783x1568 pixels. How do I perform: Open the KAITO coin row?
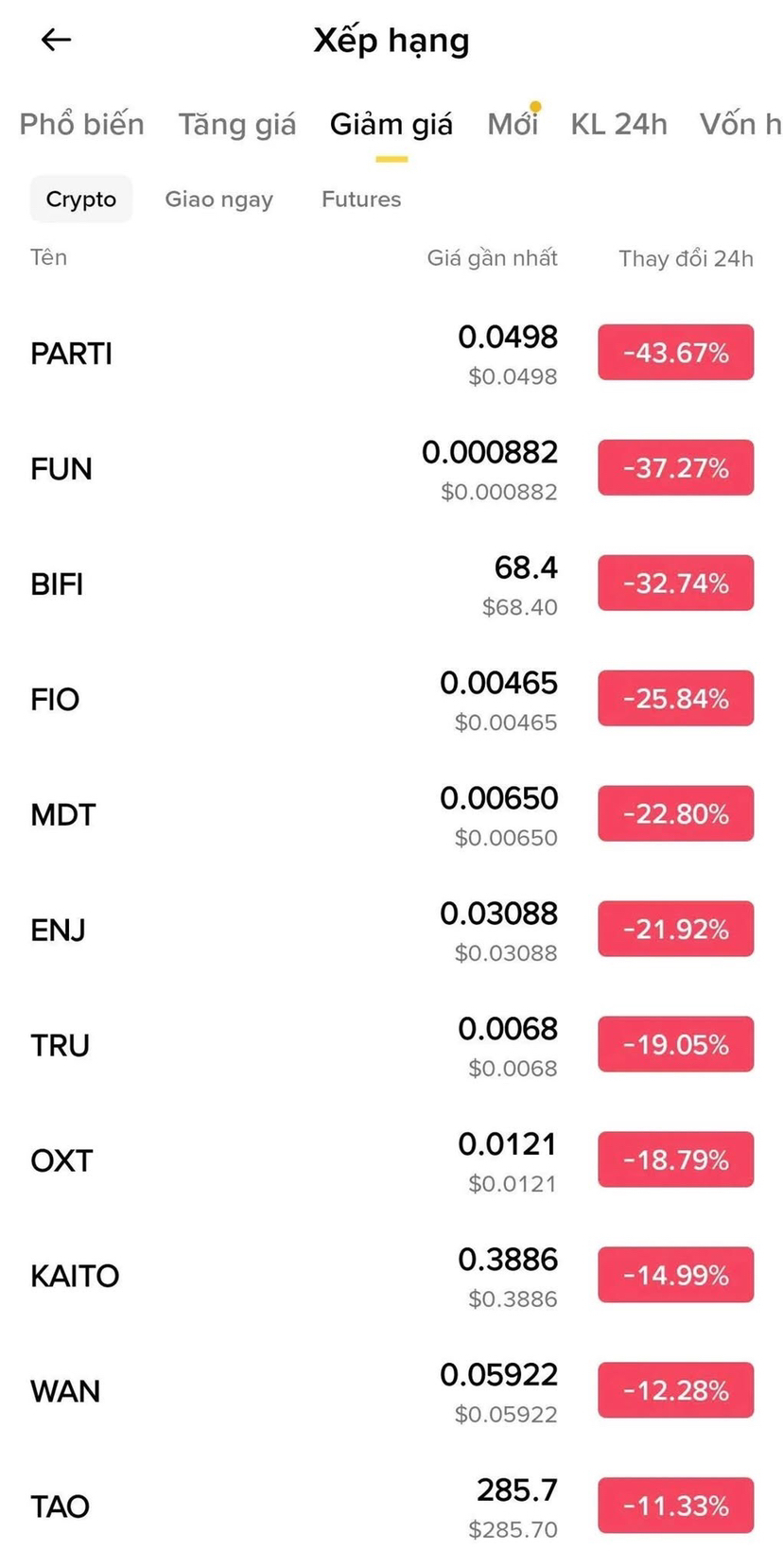75,1277
